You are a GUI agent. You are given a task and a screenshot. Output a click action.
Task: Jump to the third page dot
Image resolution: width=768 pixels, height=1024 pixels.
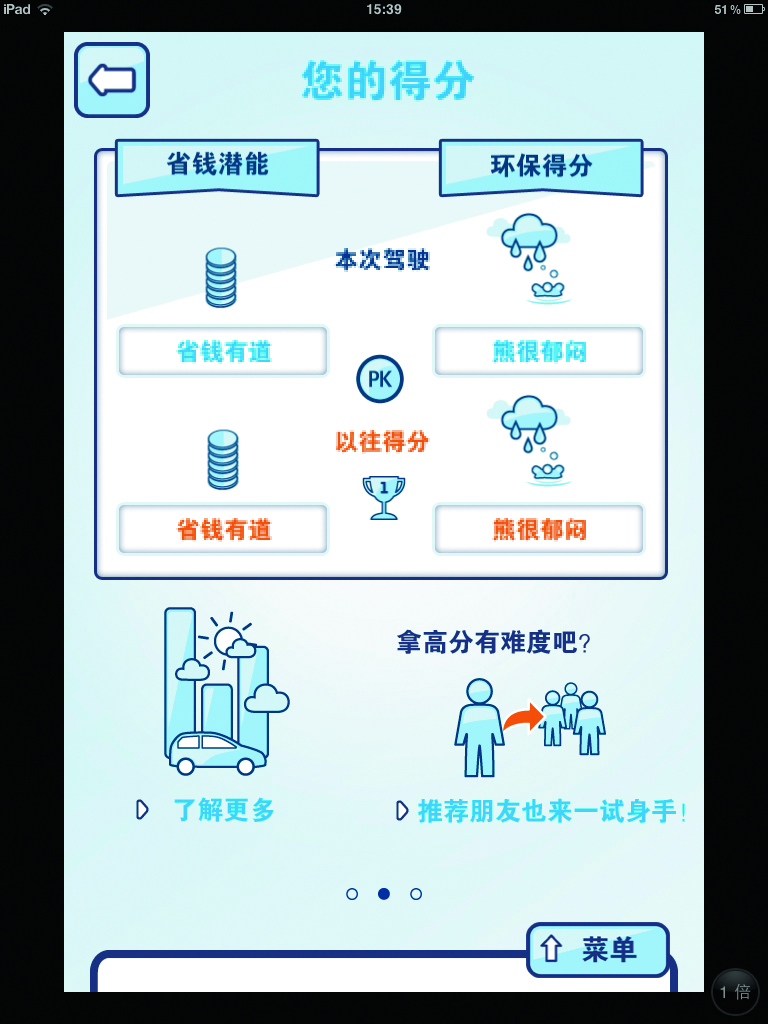(416, 894)
